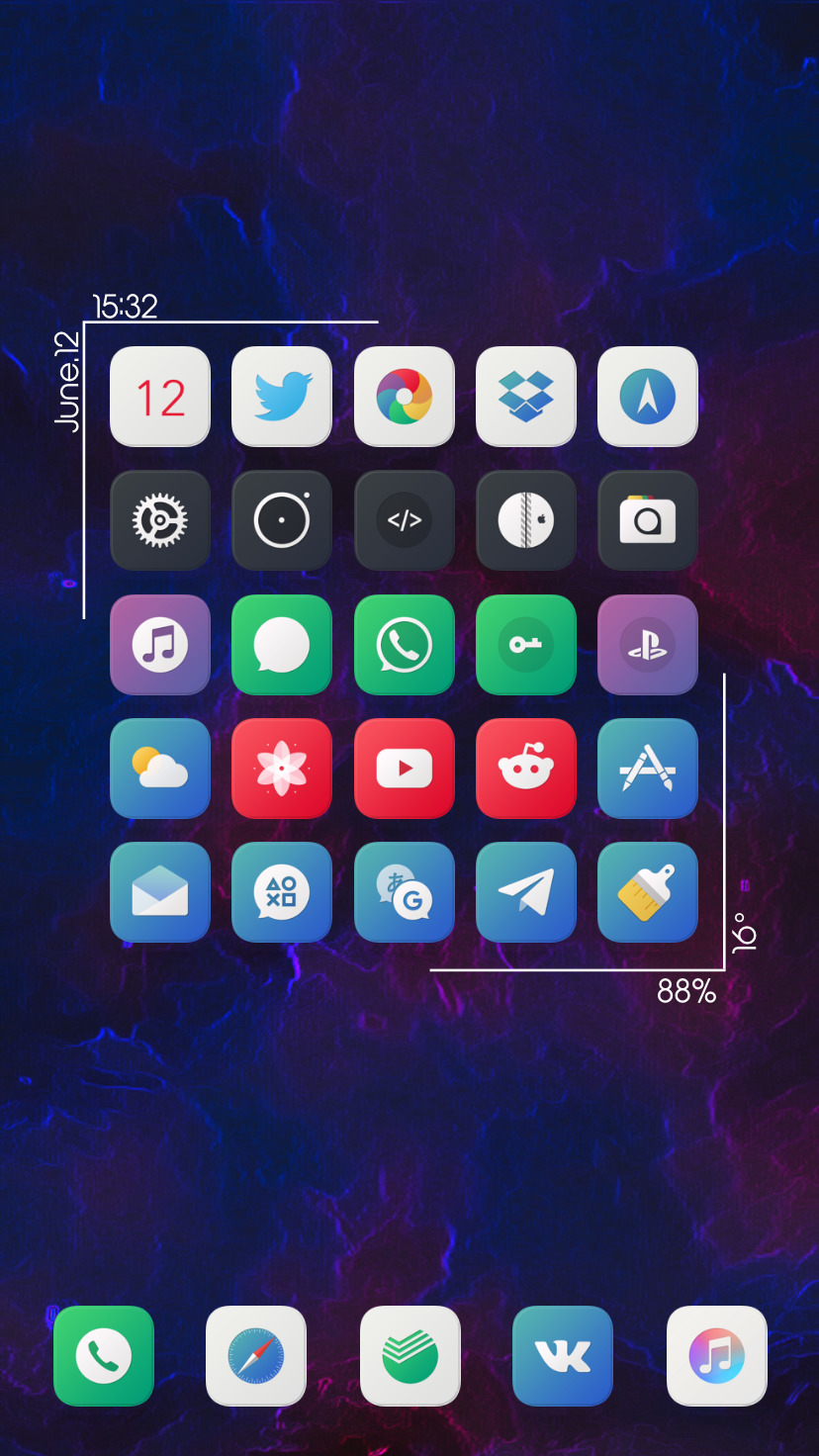
Task: Open the code editor app
Action: 405,520
